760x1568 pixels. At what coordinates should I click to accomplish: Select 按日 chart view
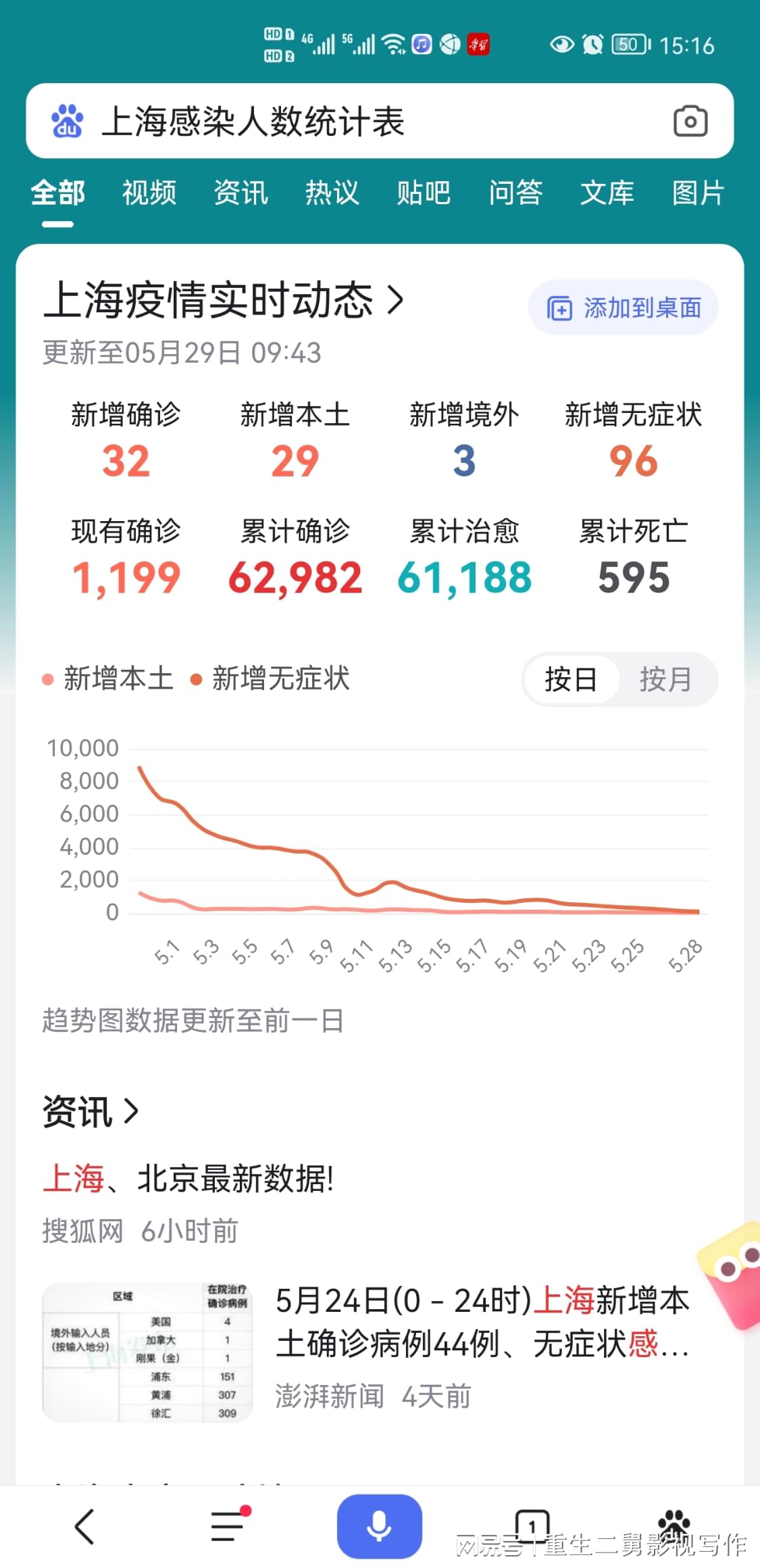coord(571,679)
